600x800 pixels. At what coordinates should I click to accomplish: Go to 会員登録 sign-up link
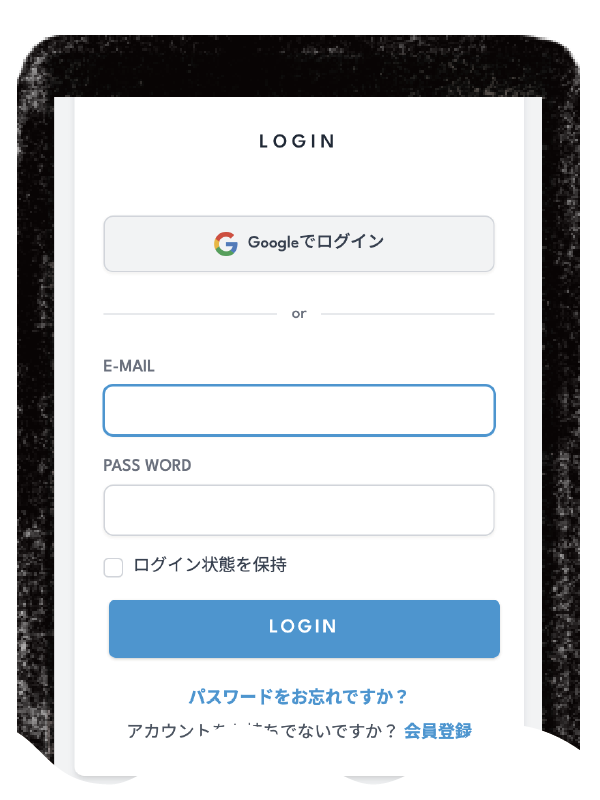pyautogui.click(x=437, y=731)
